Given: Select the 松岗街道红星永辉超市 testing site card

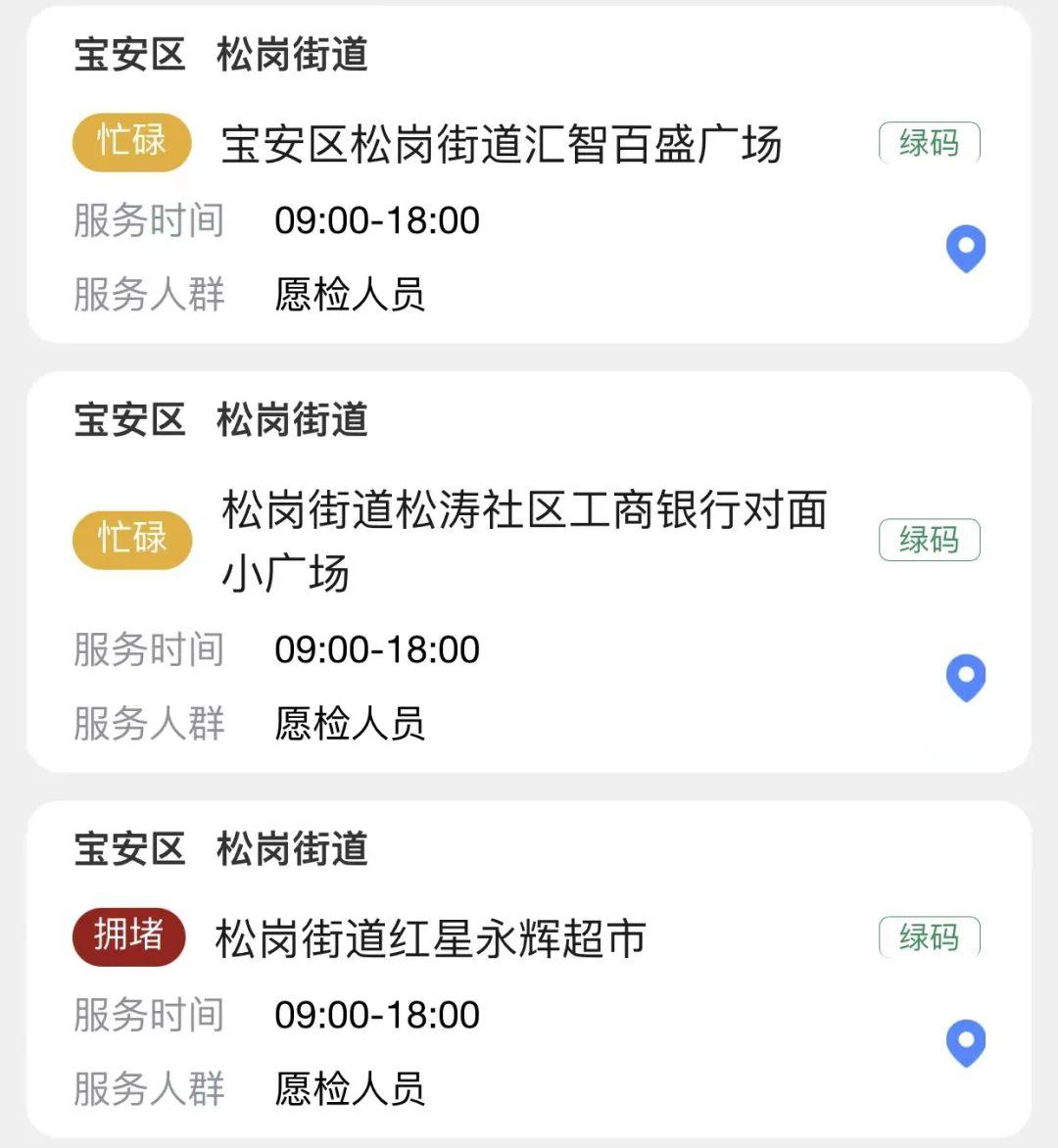Looking at the screenshot, I should [431, 938].
